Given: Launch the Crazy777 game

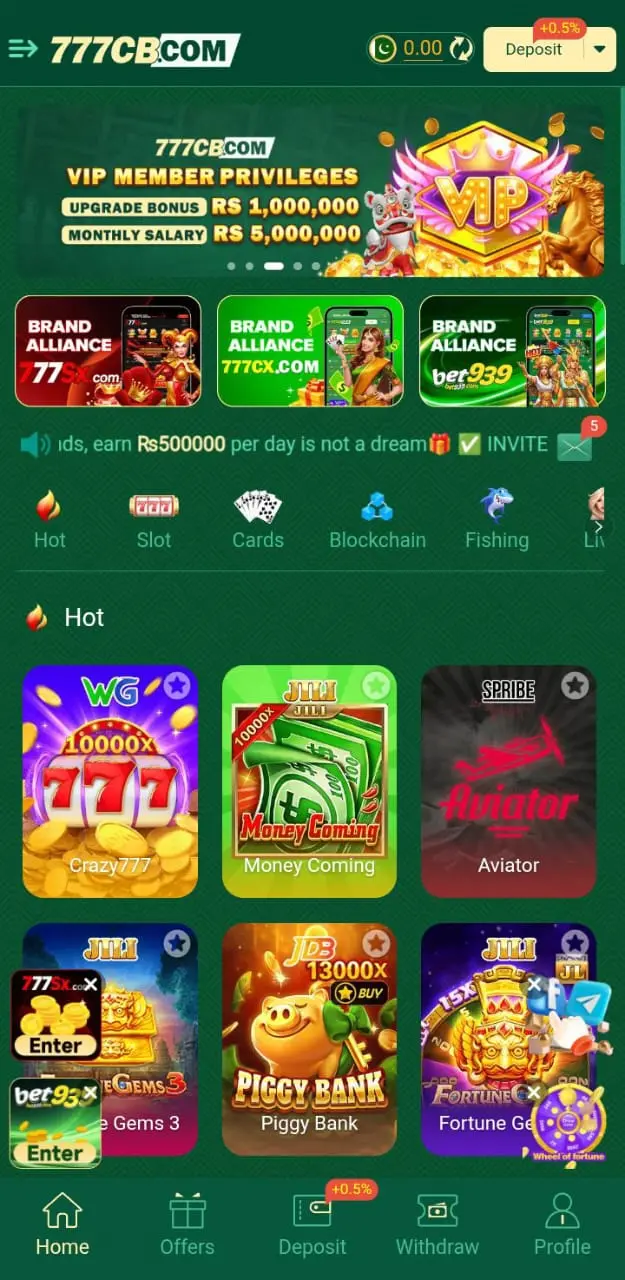Looking at the screenshot, I should point(110,780).
